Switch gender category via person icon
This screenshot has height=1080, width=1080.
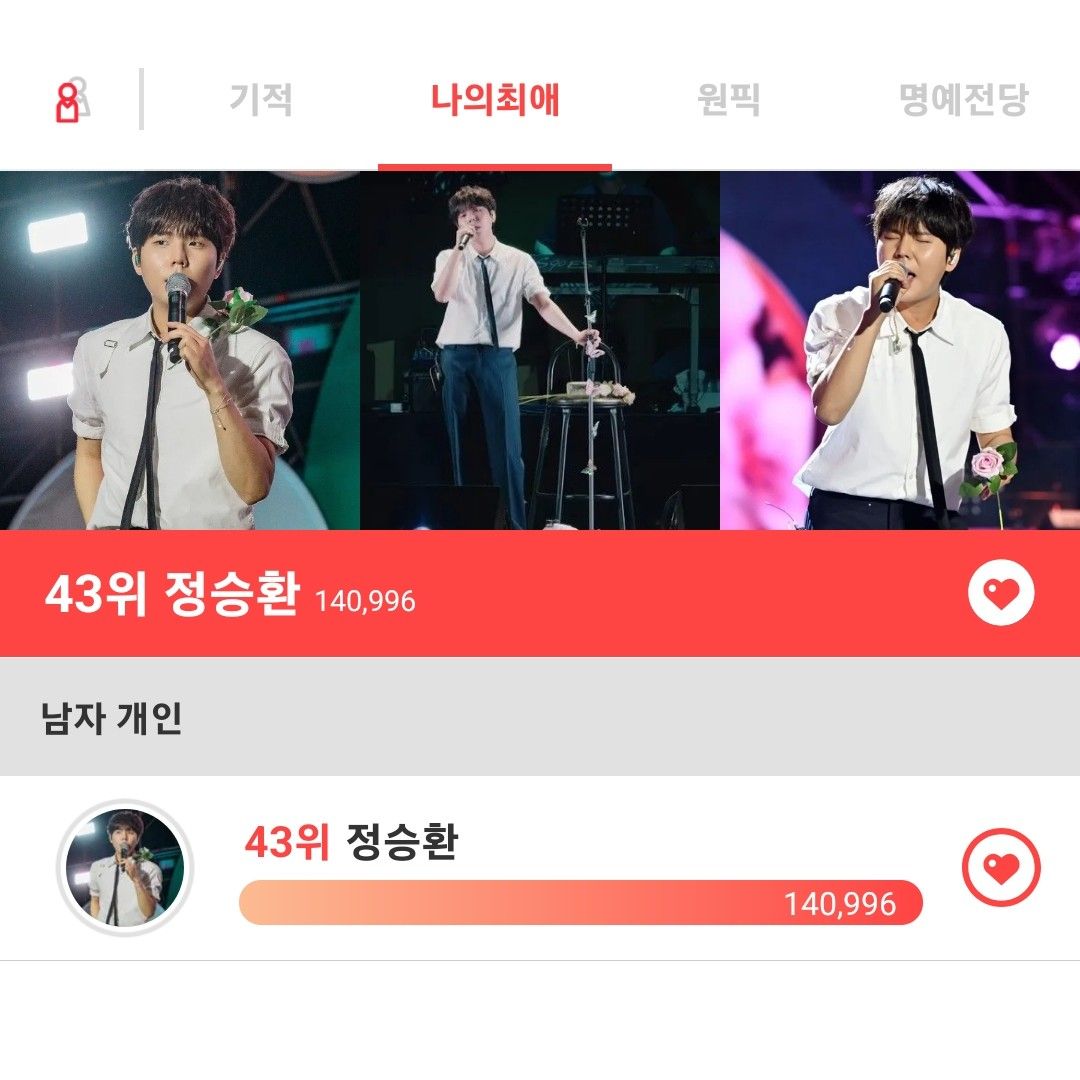70,100
